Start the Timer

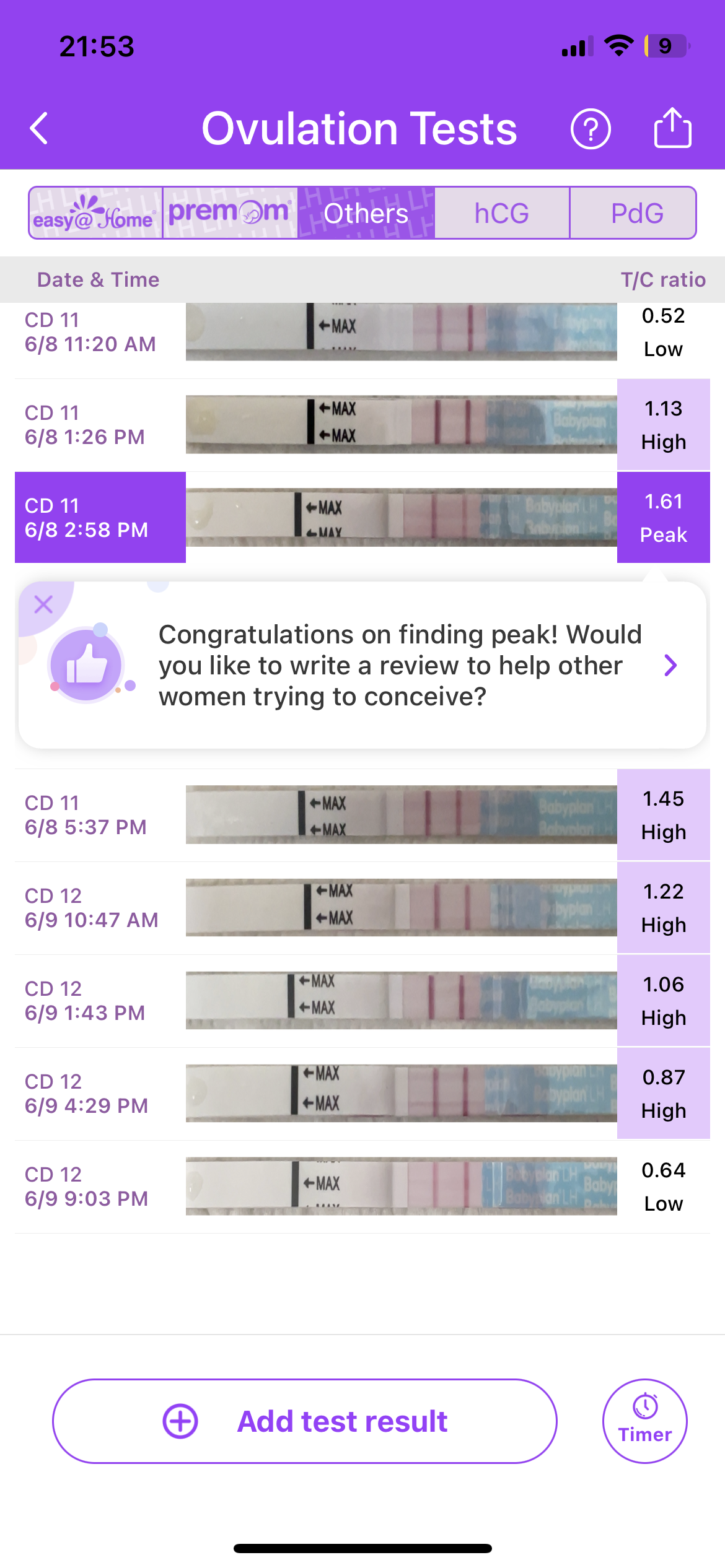644,1421
